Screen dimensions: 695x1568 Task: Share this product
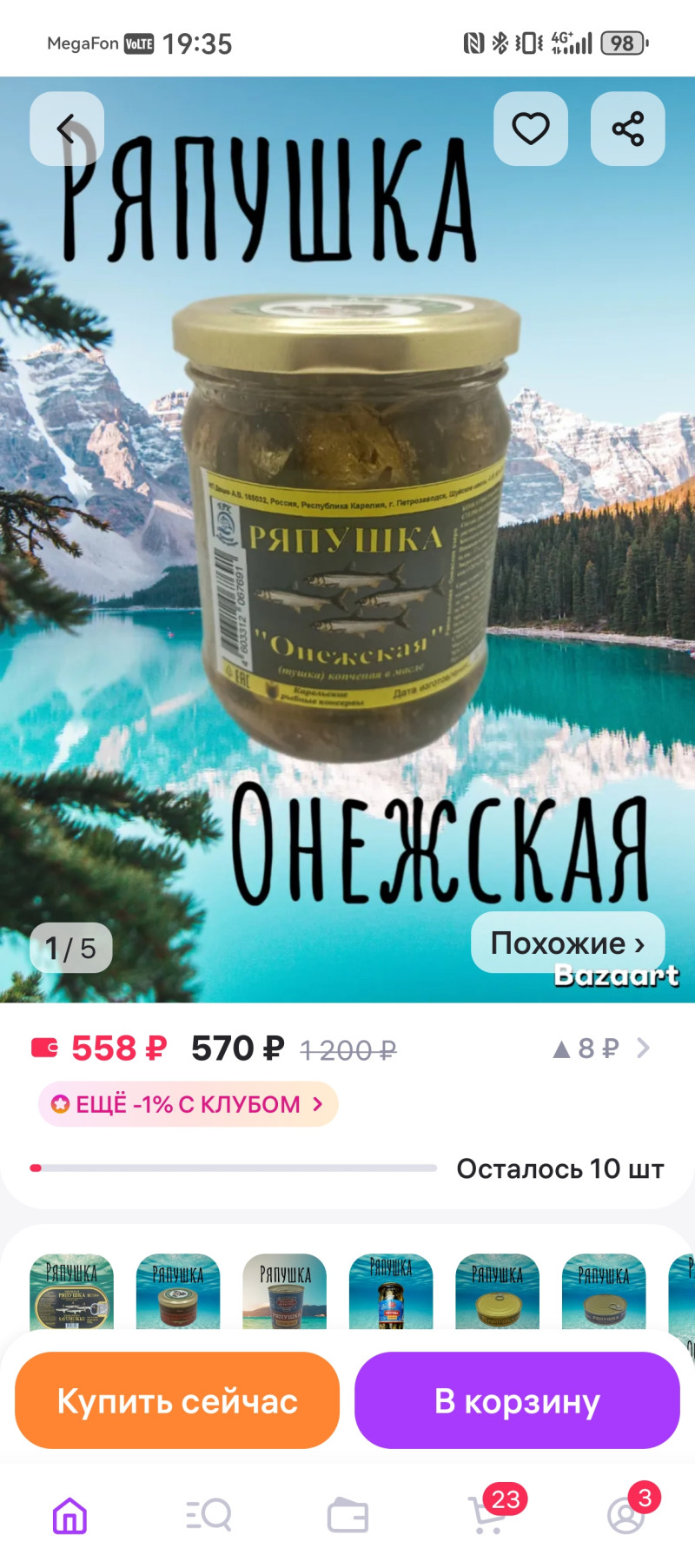pos(627,129)
